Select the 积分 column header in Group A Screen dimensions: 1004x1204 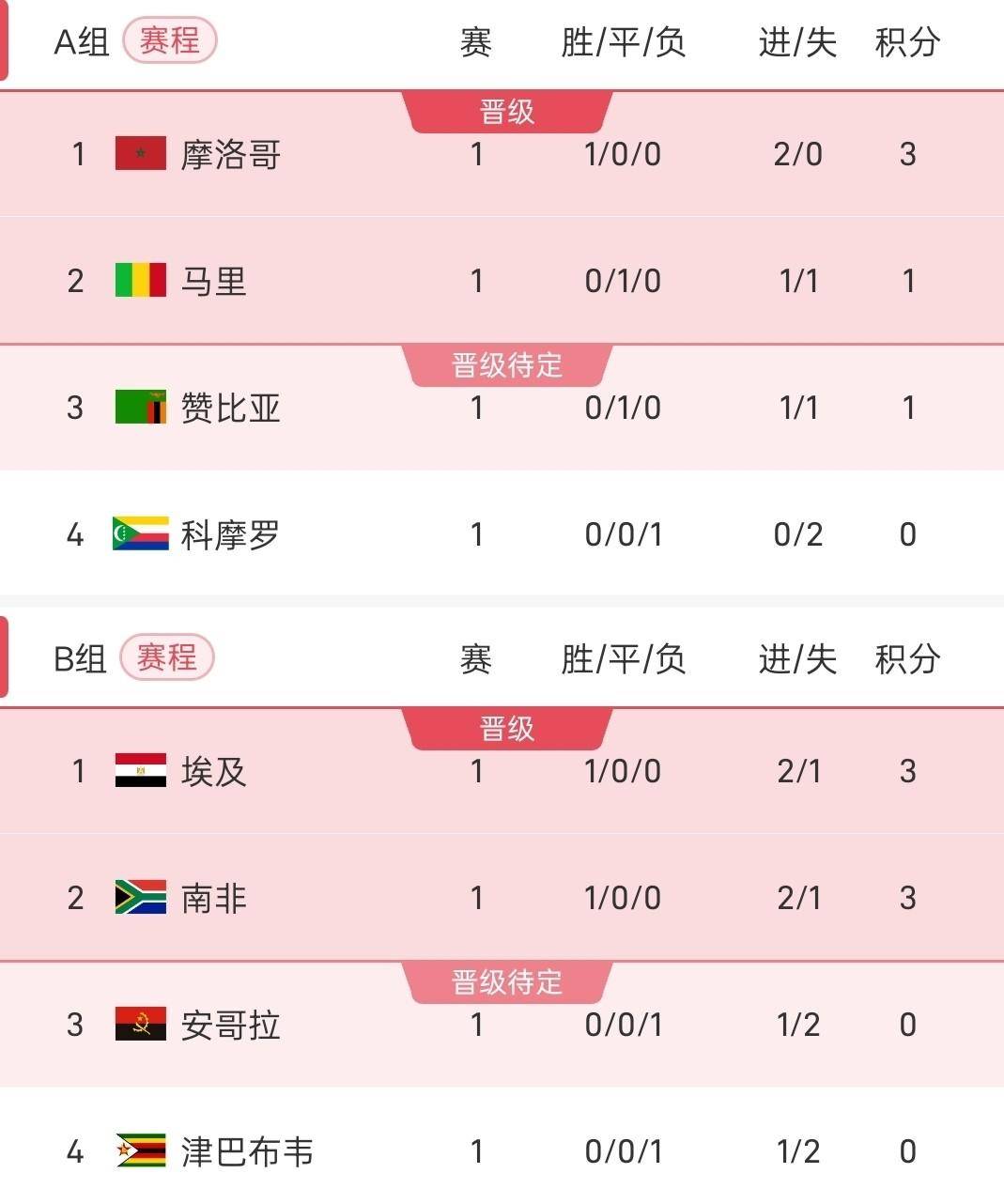906,42
